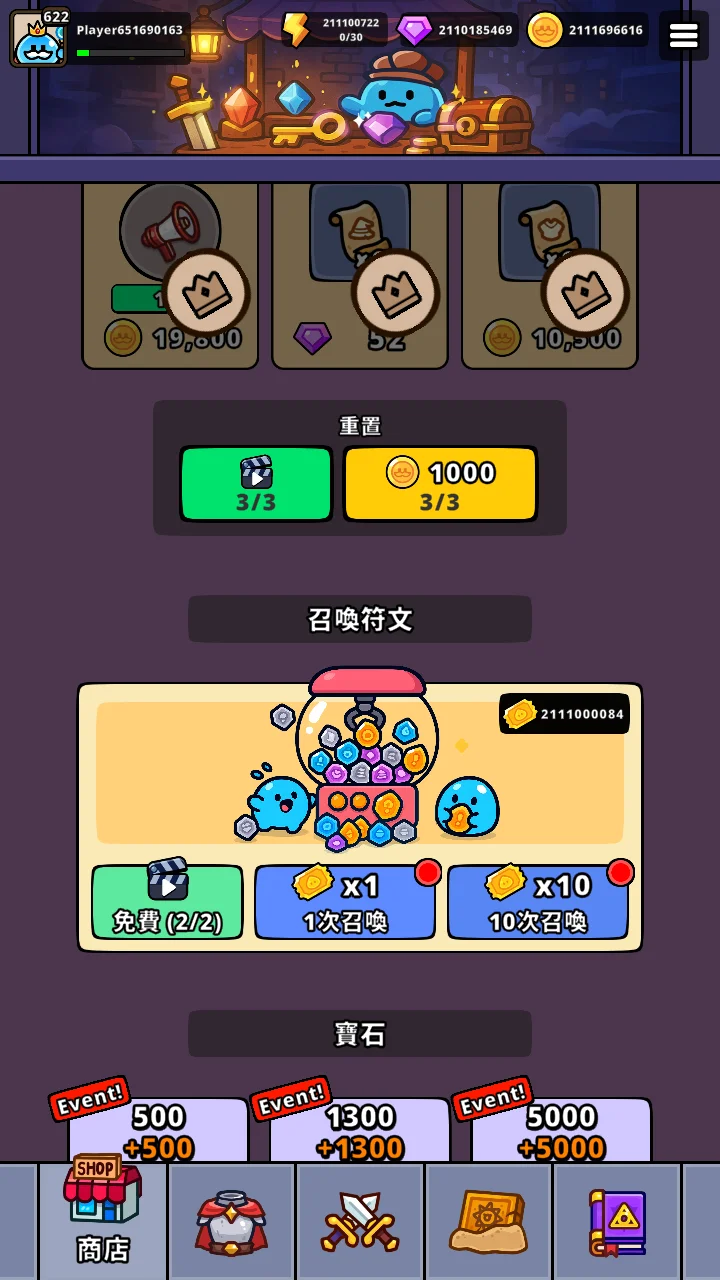Switch to the purple spellbook tab

click(616, 1221)
